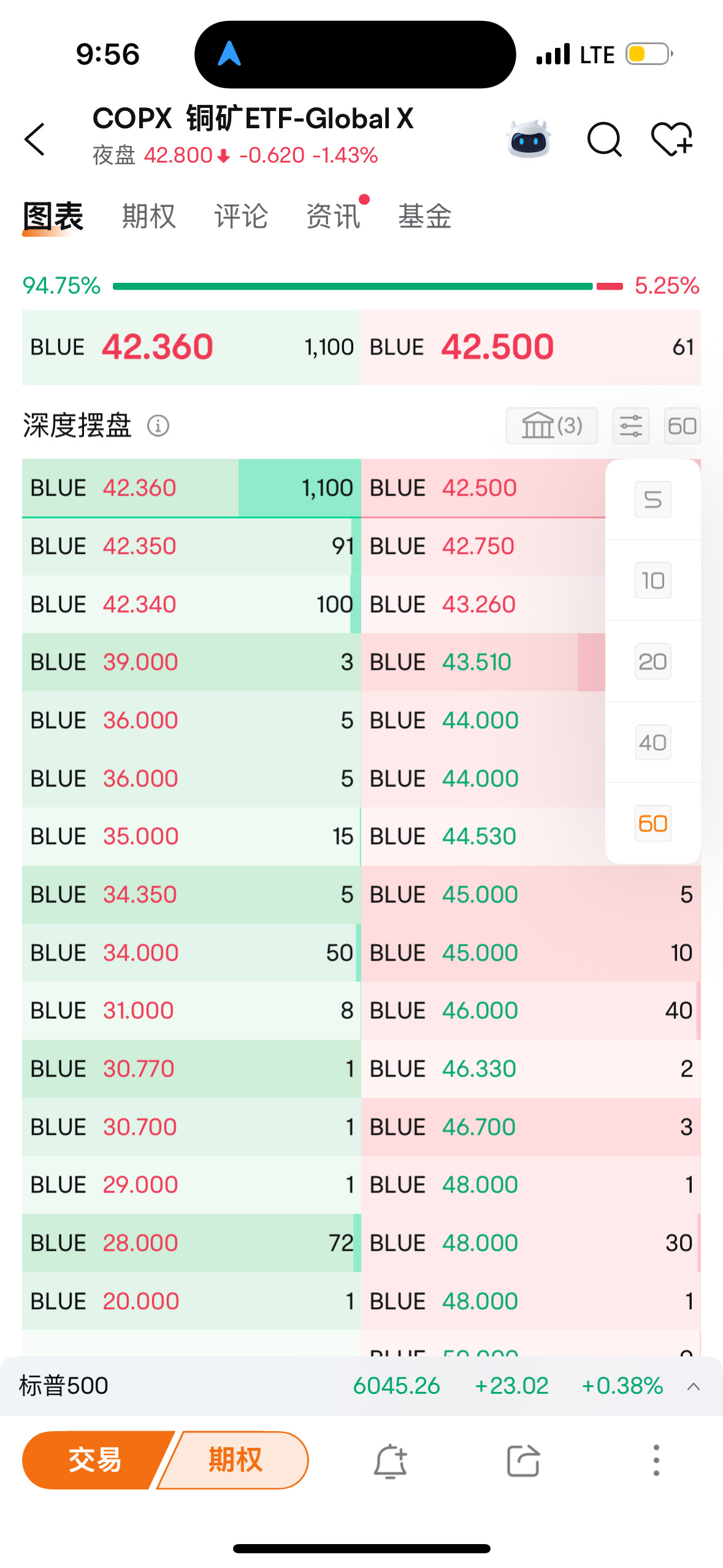Viewport: 723px width, 1568px height.
Task: Select depth level 40 in popup
Action: 652,742
